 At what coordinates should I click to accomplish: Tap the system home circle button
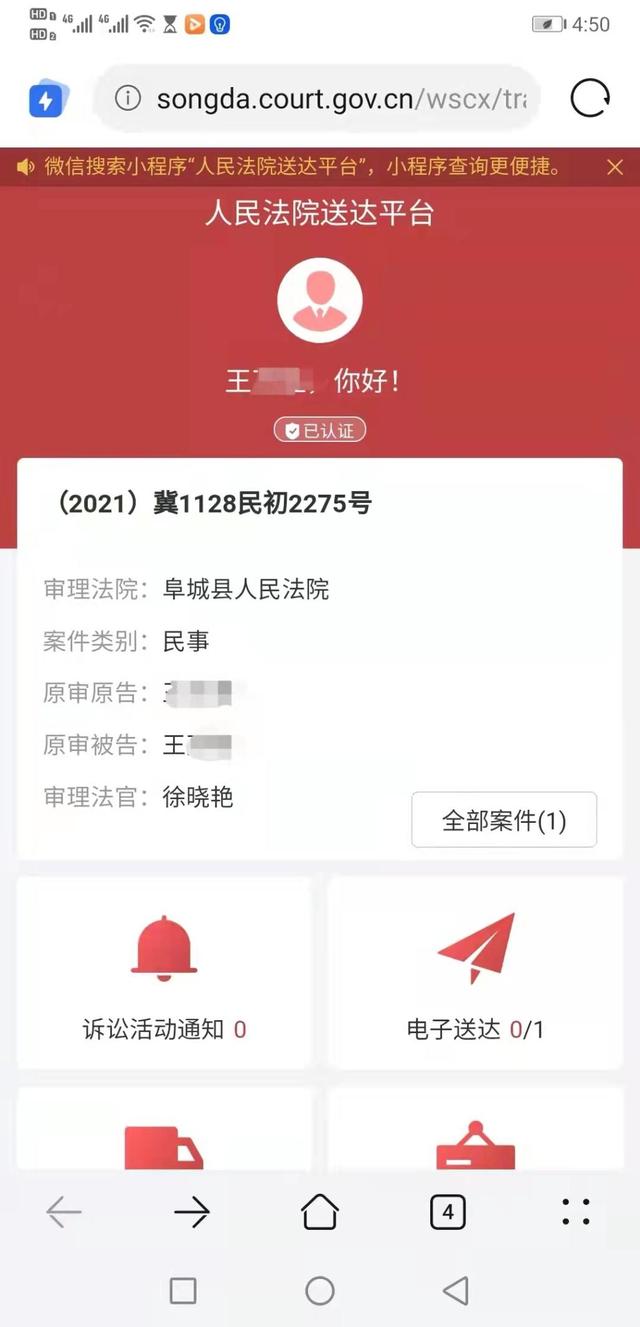320,1291
